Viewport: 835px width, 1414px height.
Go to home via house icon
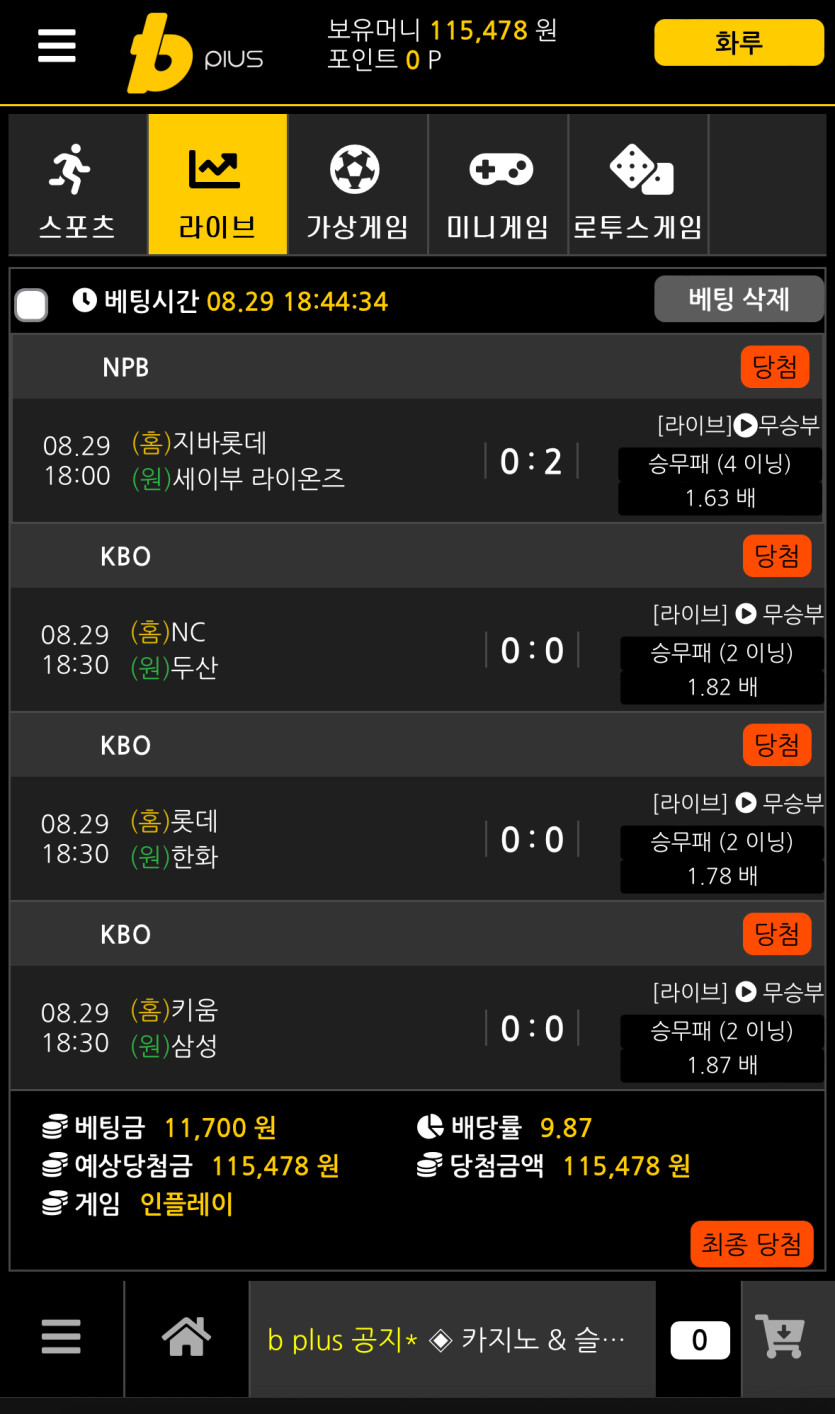(x=187, y=1337)
